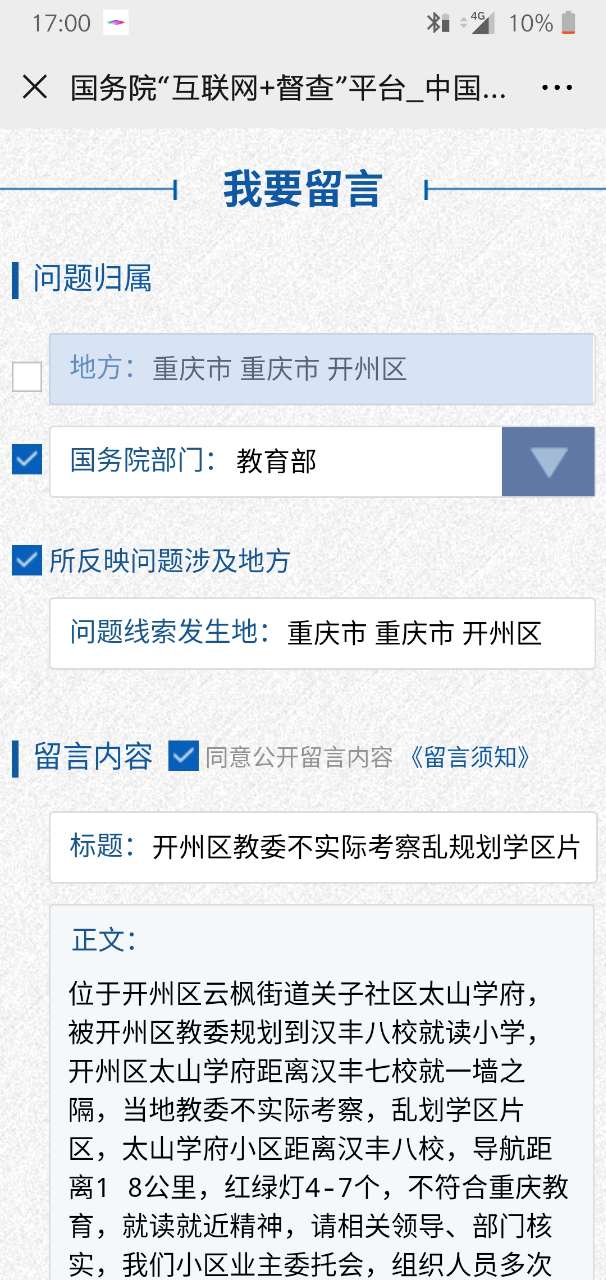The image size is (606, 1280).
Task: Expand the 国务院部门 dropdown arrow
Action: tap(548, 461)
